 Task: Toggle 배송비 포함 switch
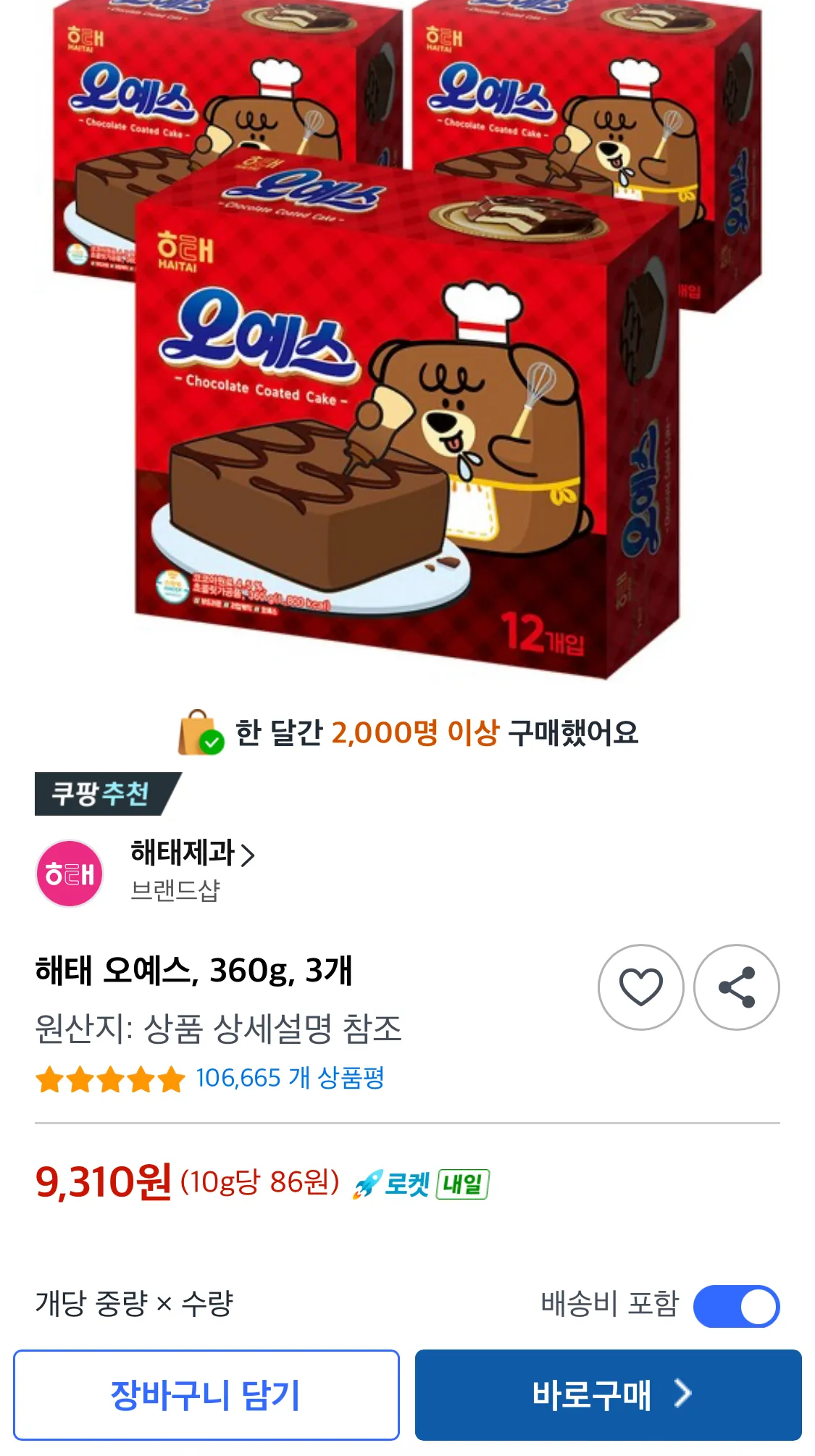pyautogui.click(x=735, y=1306)
